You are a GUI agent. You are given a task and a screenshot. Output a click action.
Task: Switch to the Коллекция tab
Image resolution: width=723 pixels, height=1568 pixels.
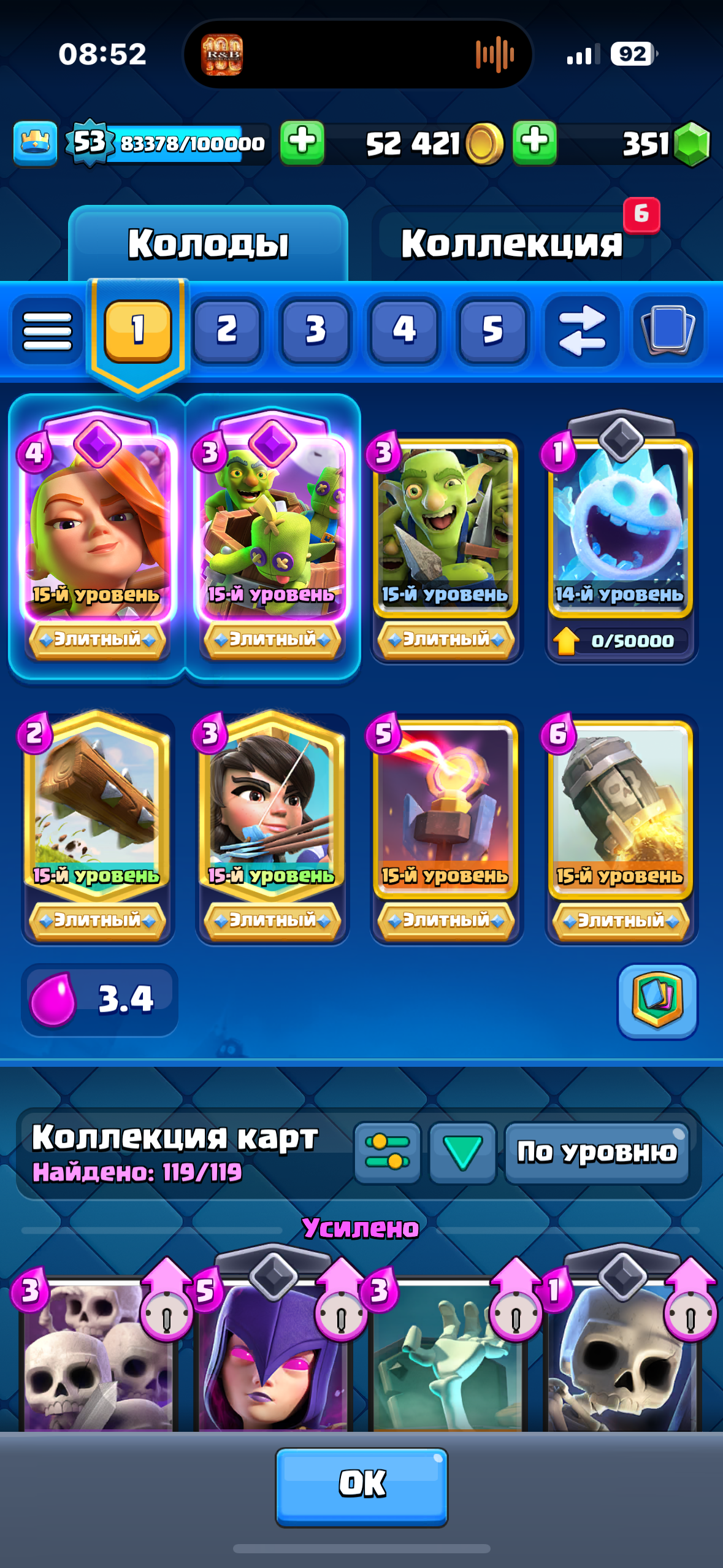point(513,244)
